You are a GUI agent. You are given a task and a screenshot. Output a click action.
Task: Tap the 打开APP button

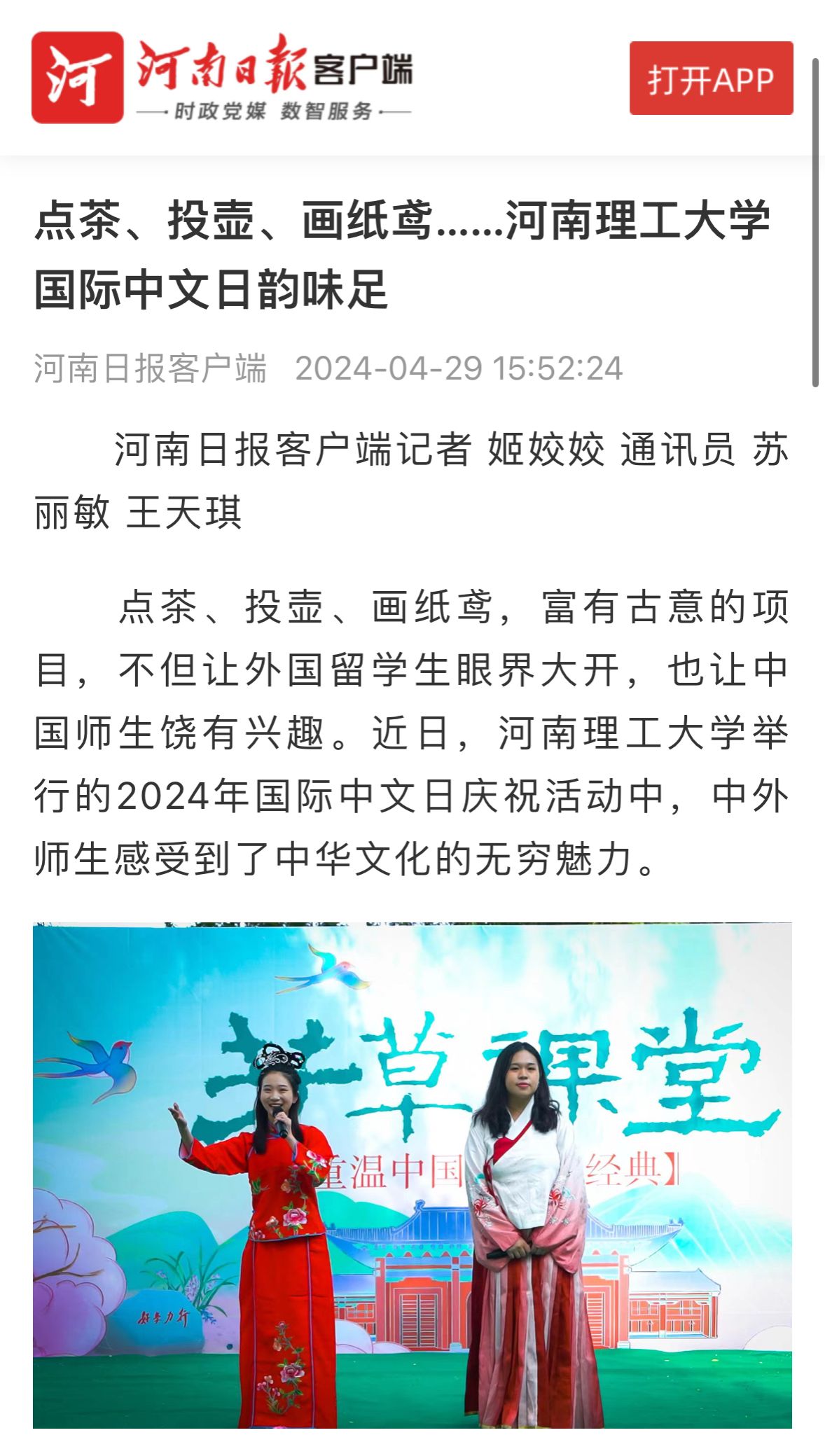[710, 78]
